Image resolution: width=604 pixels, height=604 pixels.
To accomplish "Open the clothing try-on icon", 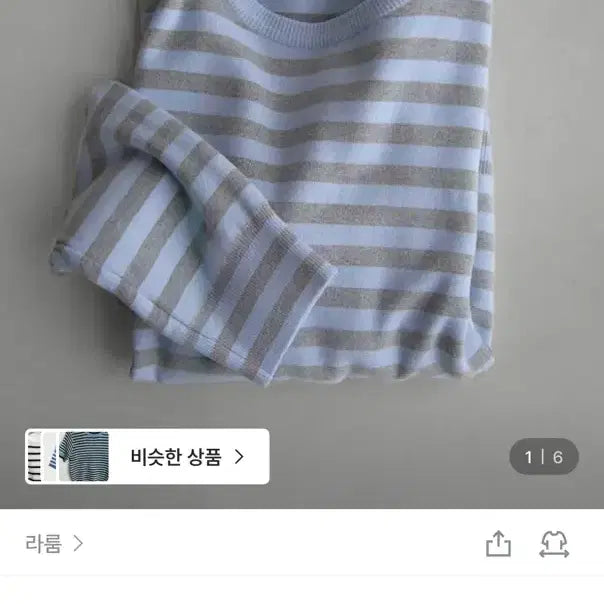I will pos(553,544).
